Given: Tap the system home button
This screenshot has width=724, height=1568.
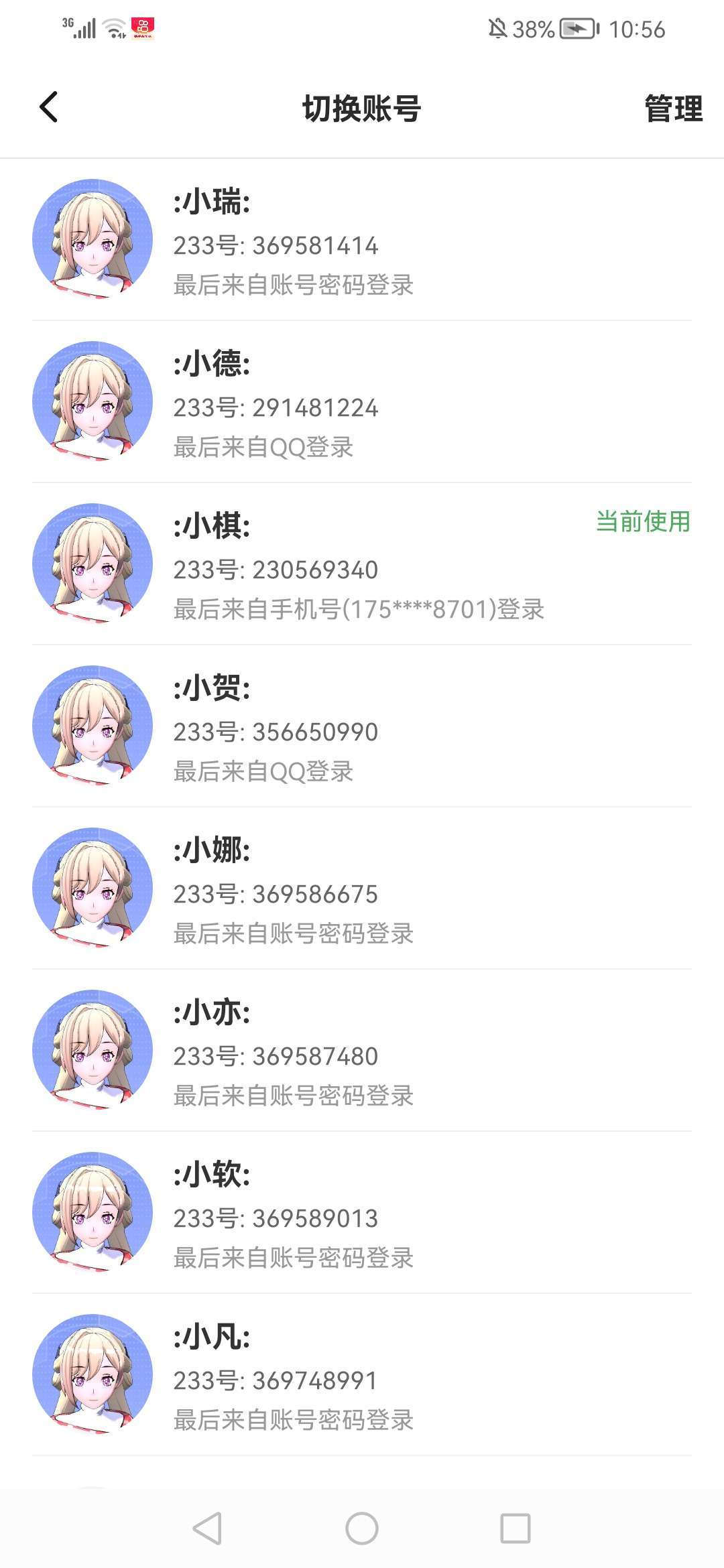Looking at the screenshot, I should [362, 1528].
